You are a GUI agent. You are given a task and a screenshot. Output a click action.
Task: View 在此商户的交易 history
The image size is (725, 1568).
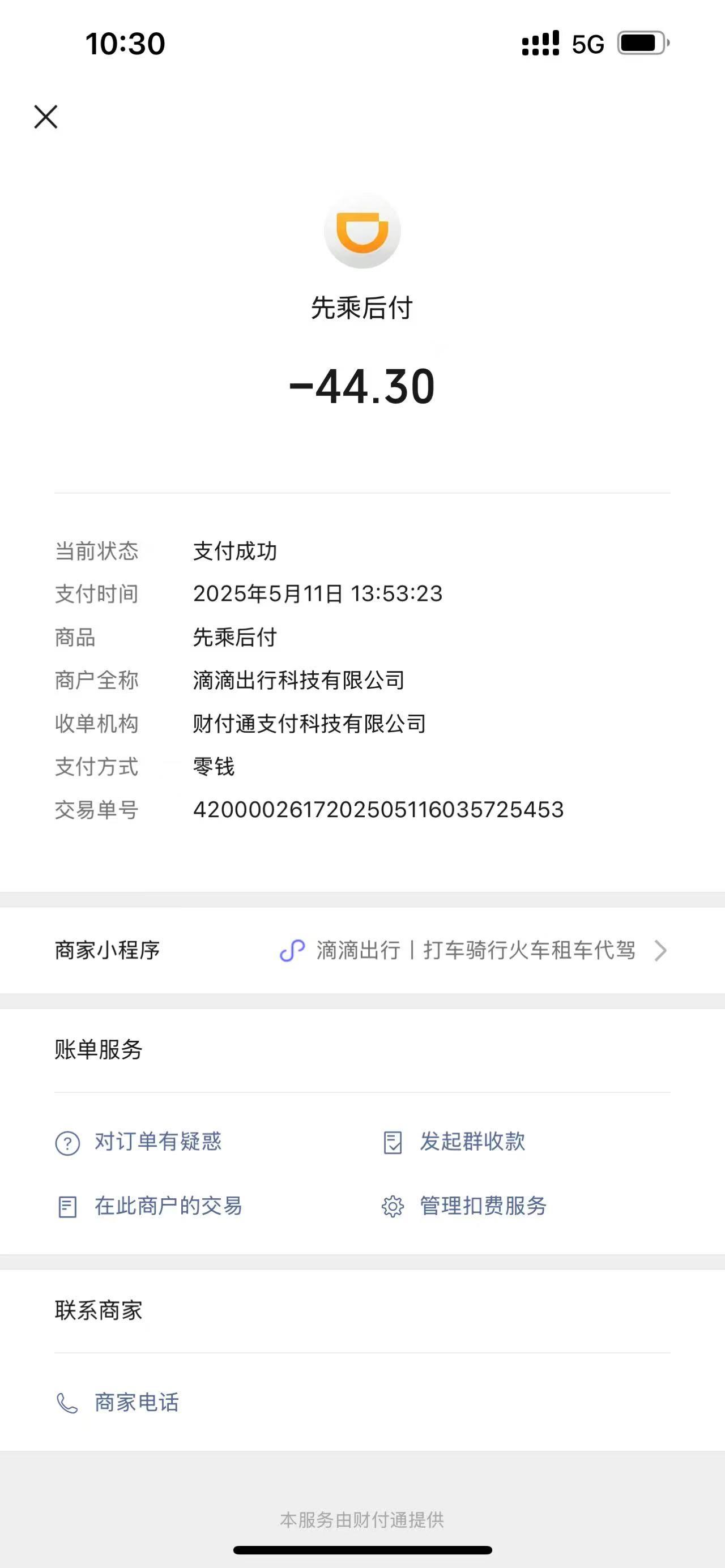(168, 1206)
